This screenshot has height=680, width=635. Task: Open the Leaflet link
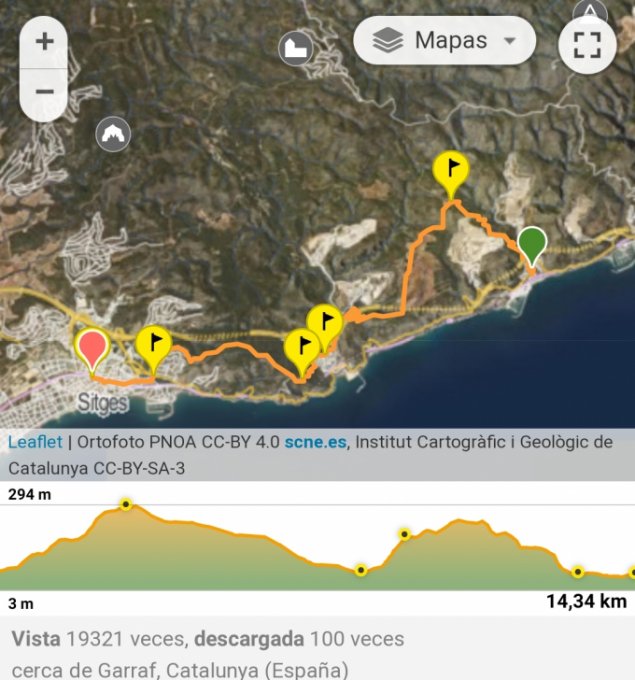tap(35, 441)
